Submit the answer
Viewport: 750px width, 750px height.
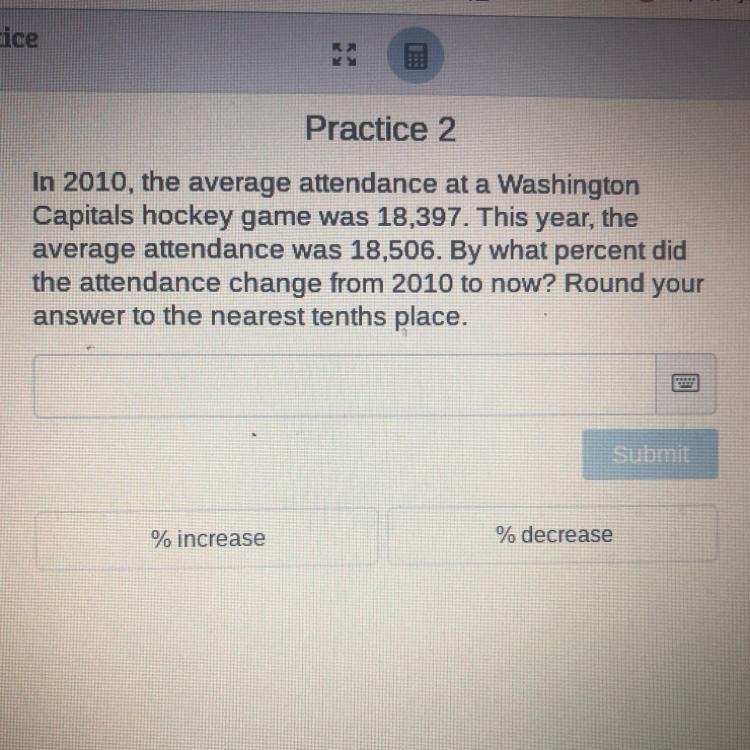(x=650, y=454)
